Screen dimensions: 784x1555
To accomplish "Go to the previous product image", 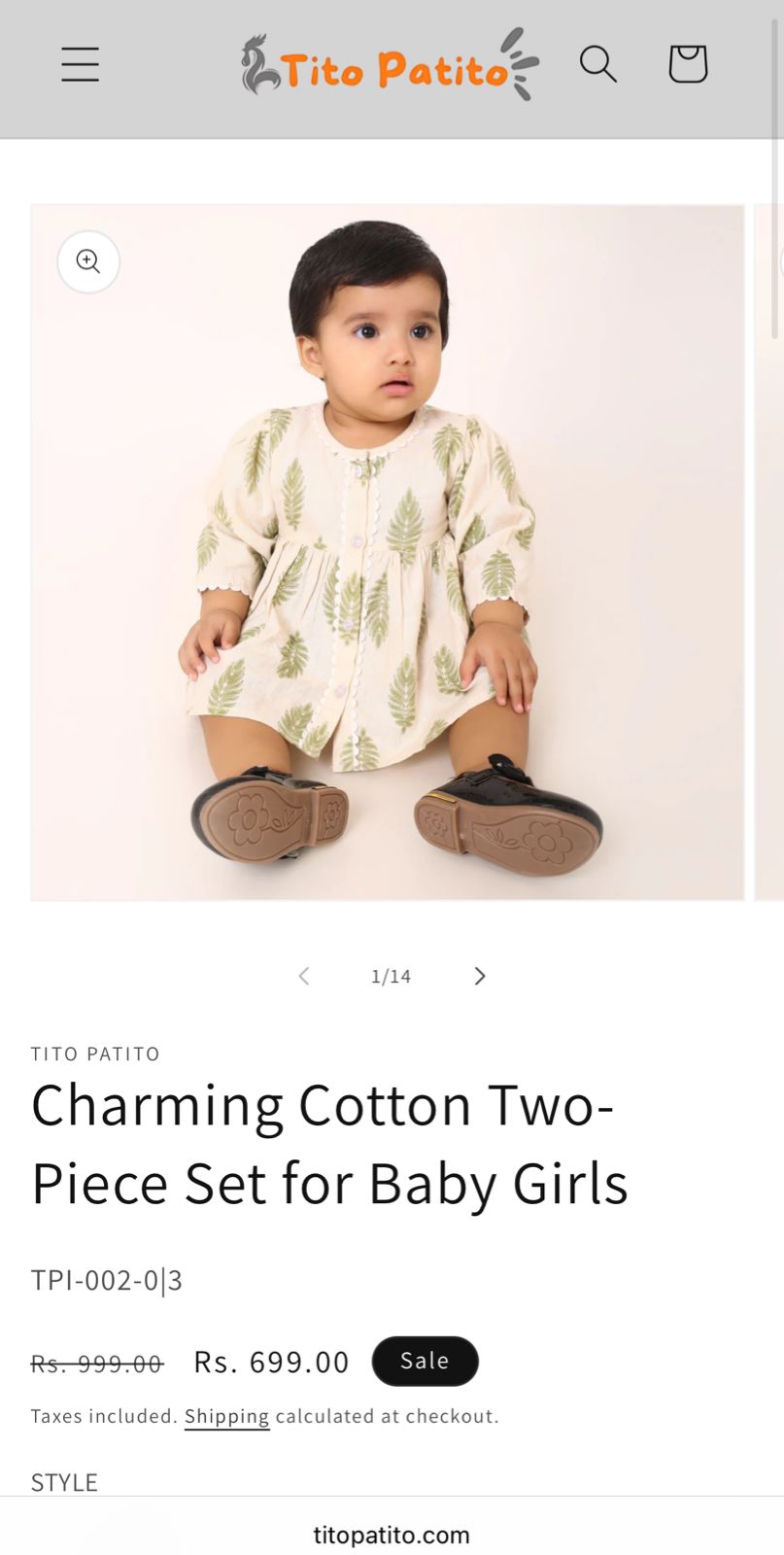I will pyautogui.click(x=304, y=976).
